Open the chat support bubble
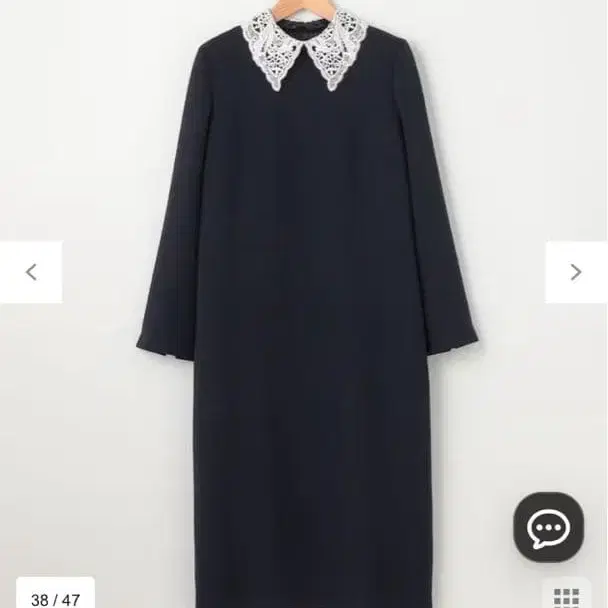Screen dimensions: 608x608 tap(548, 528)
